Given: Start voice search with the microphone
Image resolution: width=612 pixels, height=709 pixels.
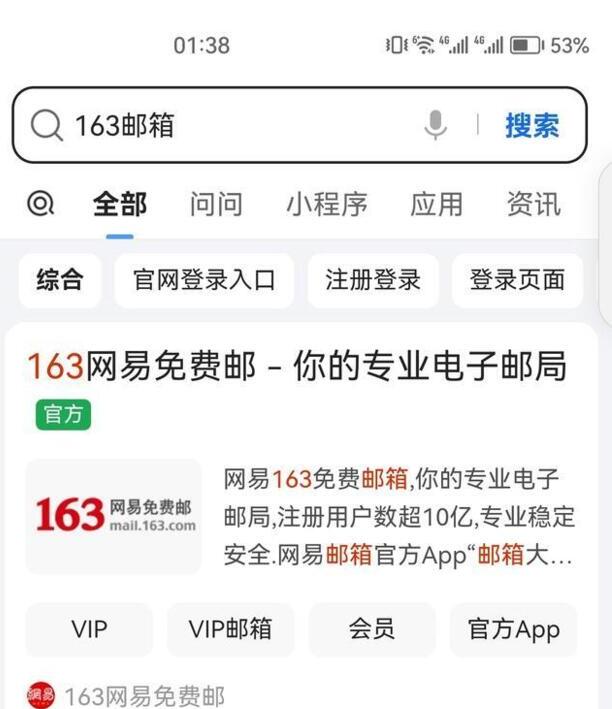Looking at the screenshot, I should [x=435, y=126].
